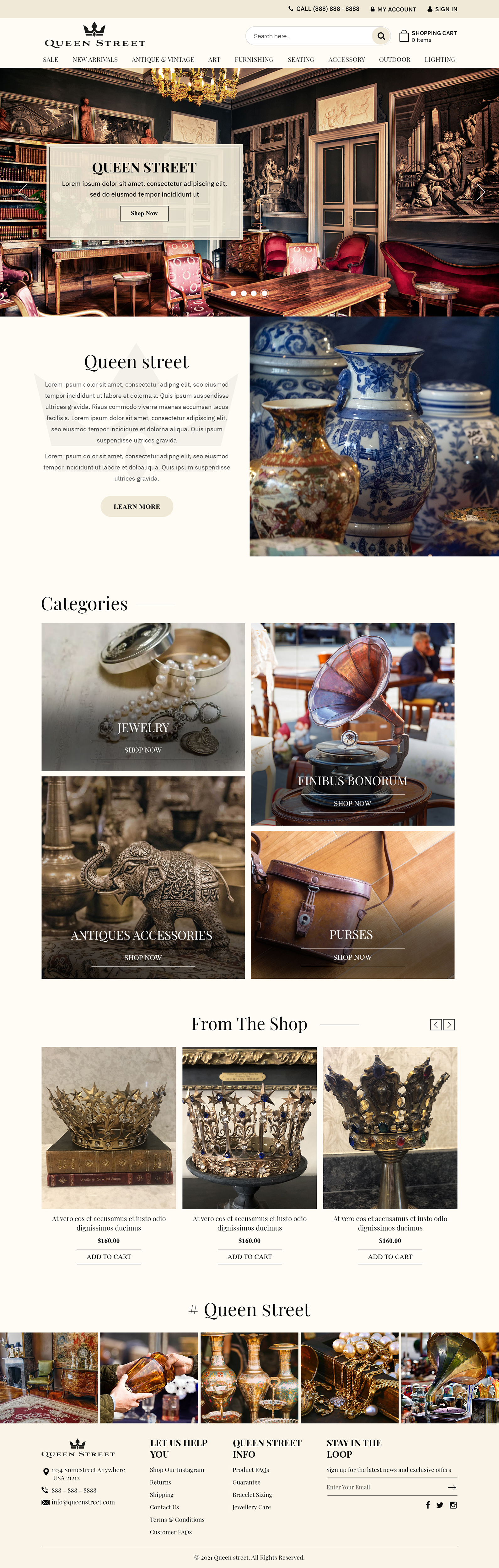Submit newsletter signup arrow

(452, 1487)
